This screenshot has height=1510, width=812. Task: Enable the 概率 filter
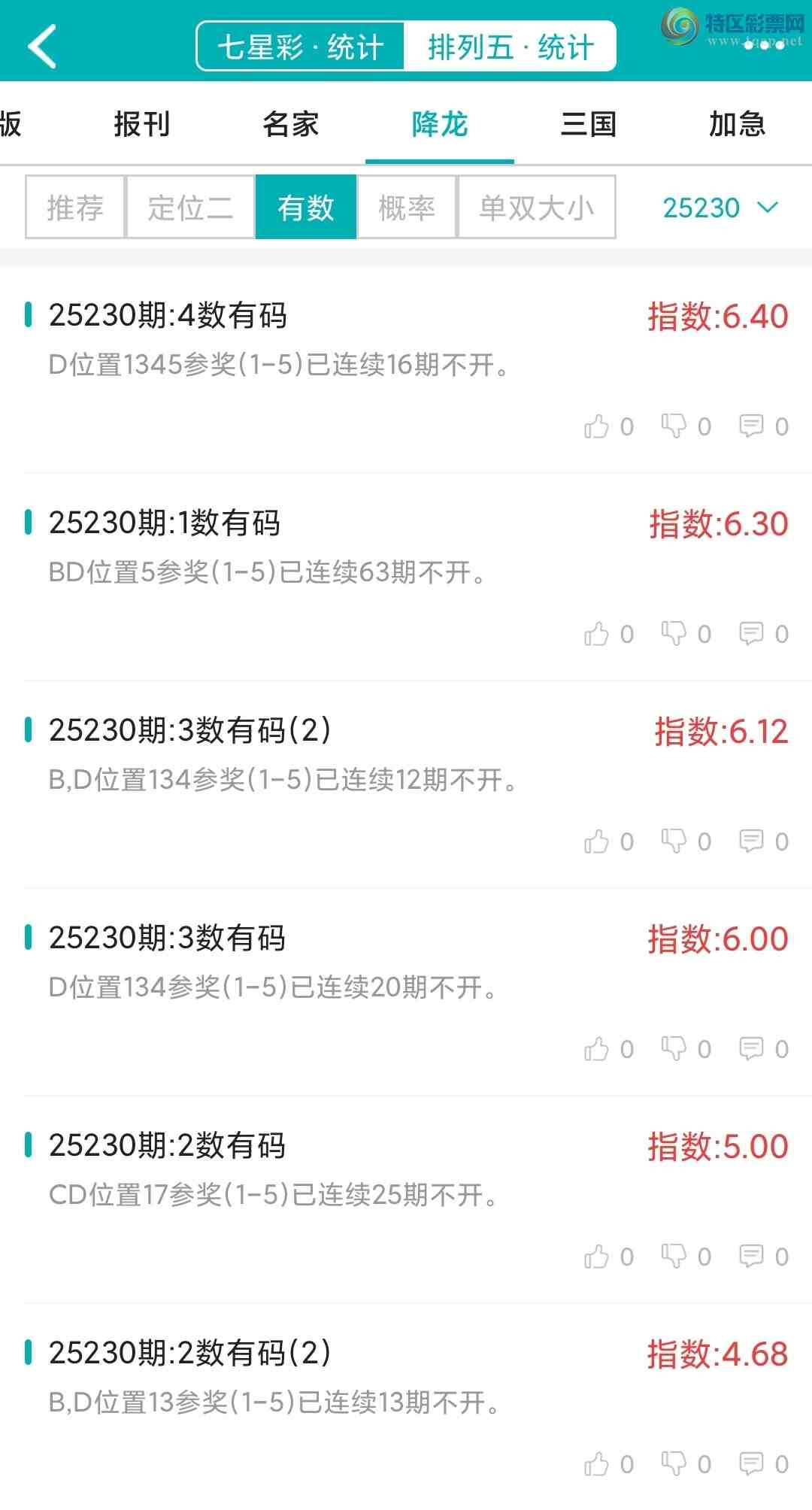(405, 208)
